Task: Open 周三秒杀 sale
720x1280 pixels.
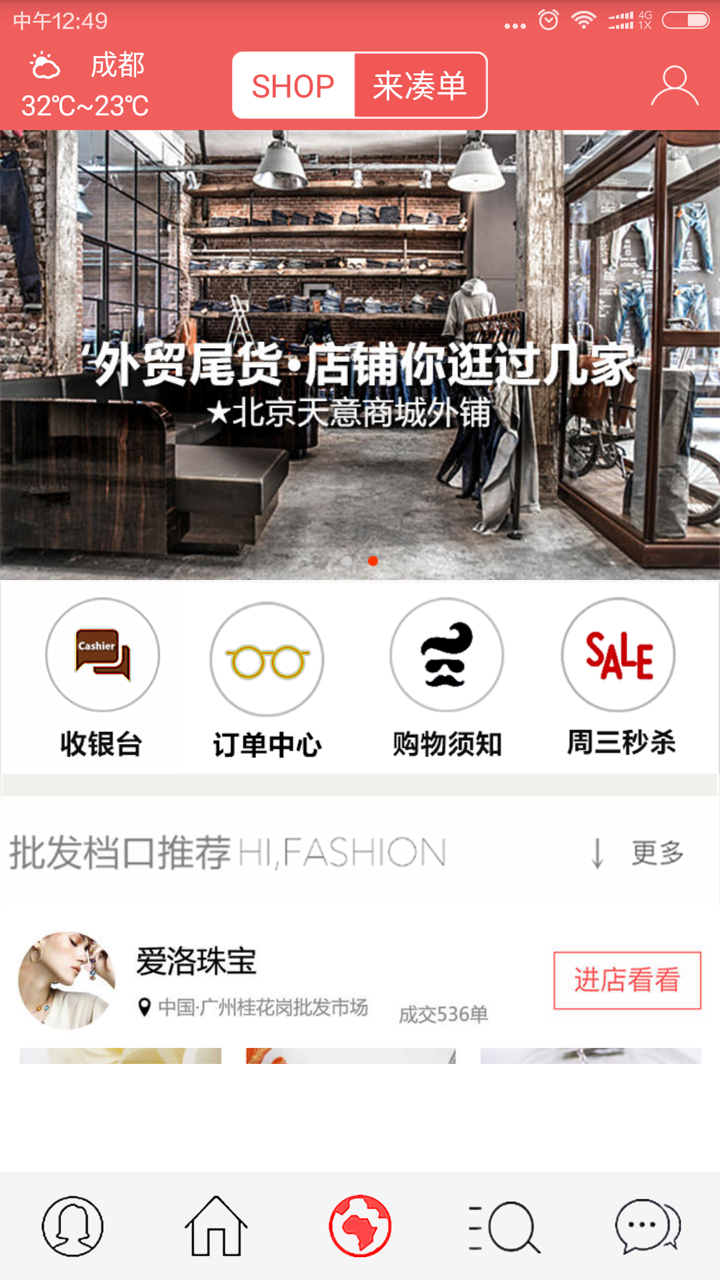Action: coord(619,676)
